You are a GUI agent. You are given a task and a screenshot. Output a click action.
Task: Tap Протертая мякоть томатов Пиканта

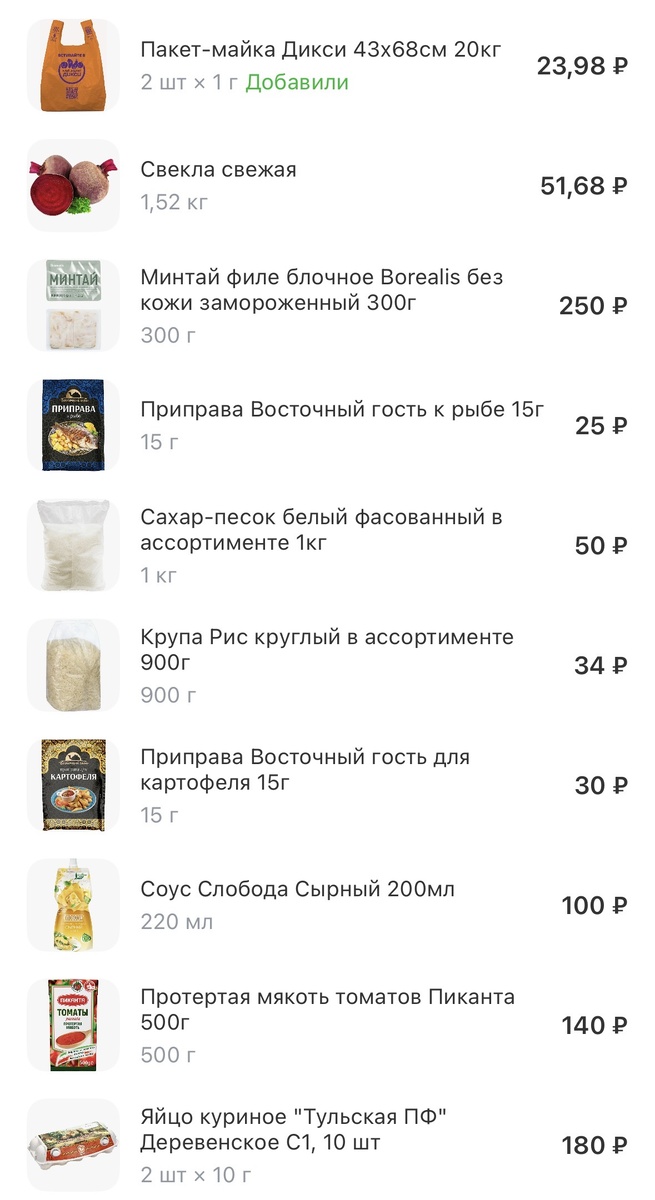(327, 1010)
